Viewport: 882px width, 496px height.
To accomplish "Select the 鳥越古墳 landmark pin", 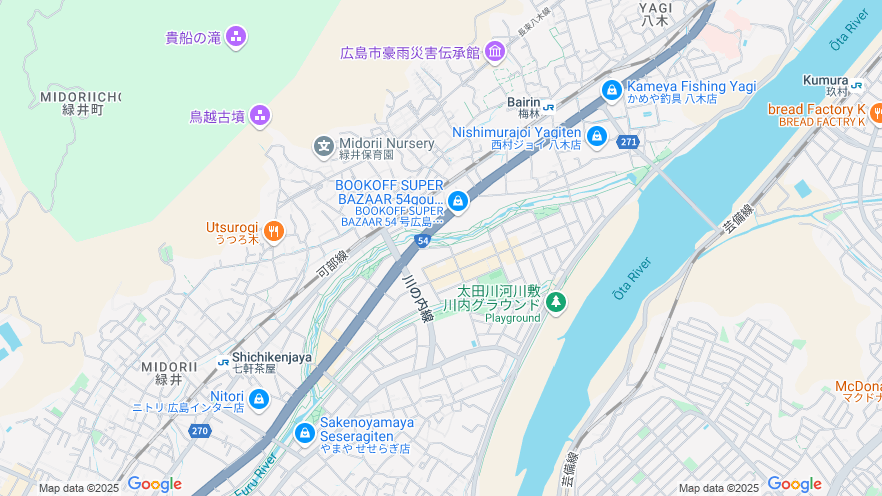I will click(x=260, y=116).
